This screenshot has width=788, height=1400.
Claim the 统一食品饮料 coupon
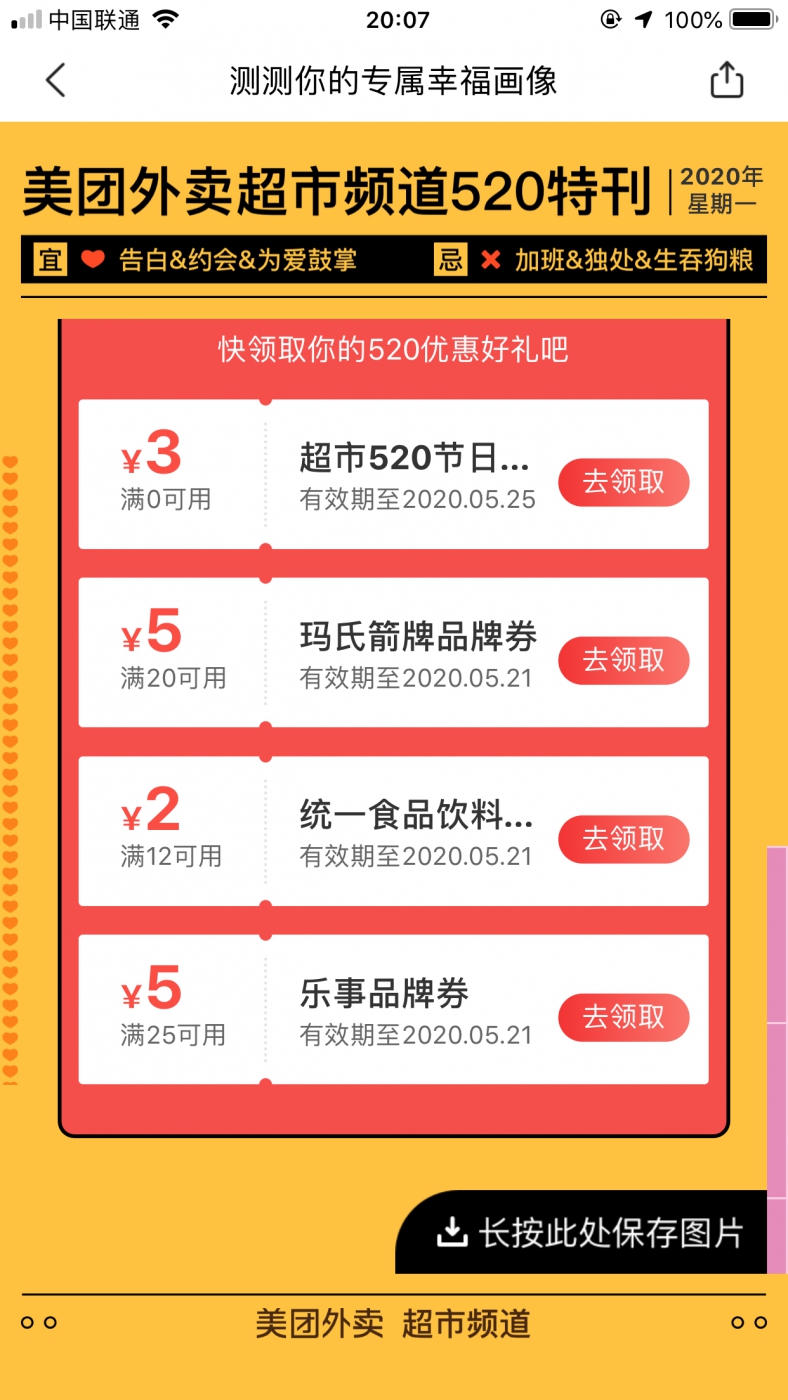click(x=624, y=839)
